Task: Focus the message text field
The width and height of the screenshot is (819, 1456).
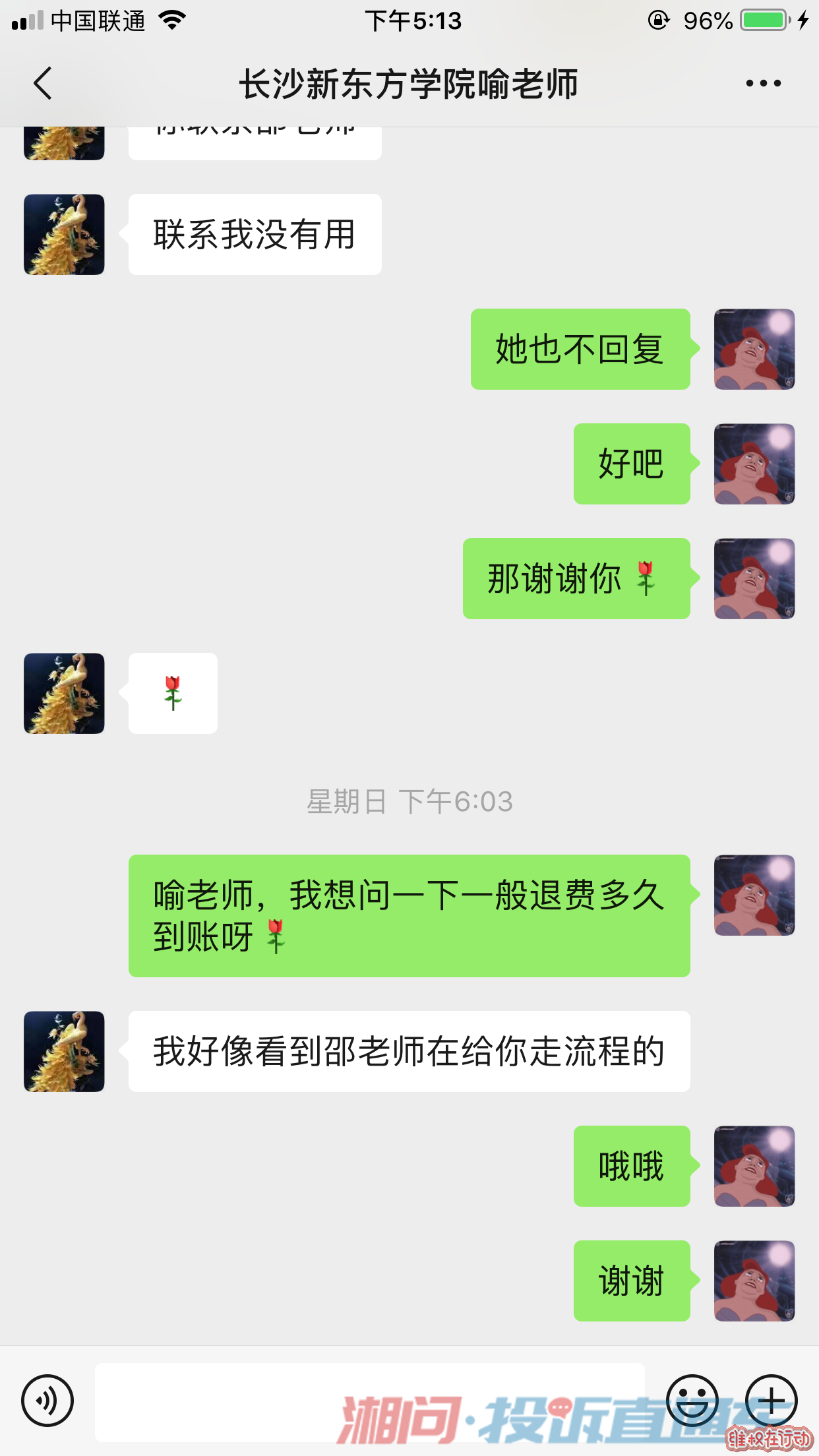Action: coord(369,1401)
